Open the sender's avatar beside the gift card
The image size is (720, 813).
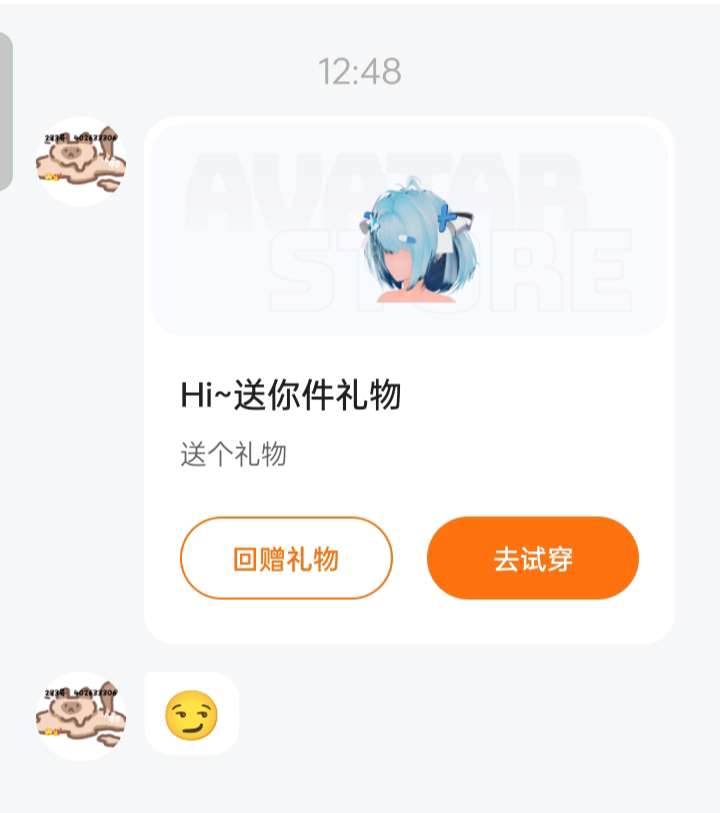(x=80, y=161)
